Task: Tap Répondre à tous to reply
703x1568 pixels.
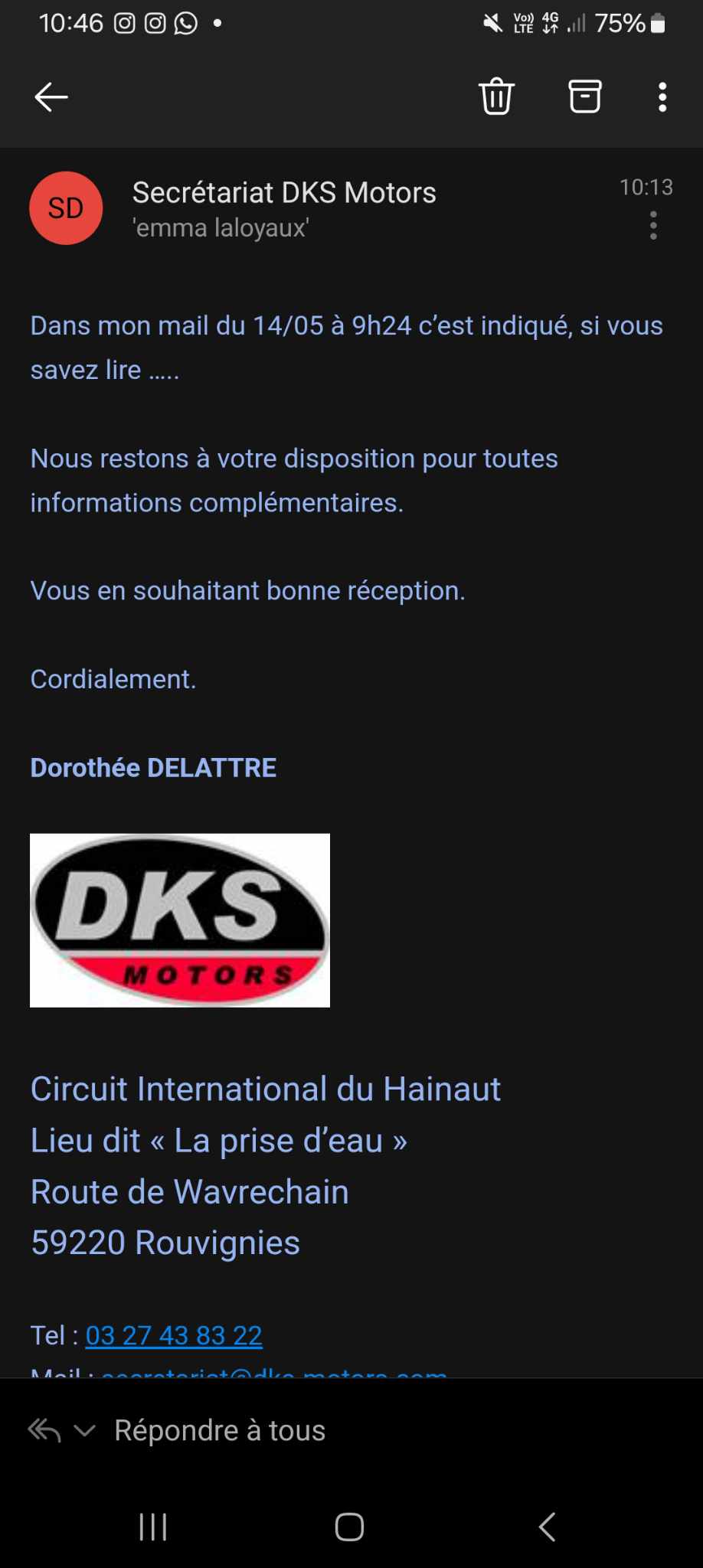Action: (x=220, y=1430)
